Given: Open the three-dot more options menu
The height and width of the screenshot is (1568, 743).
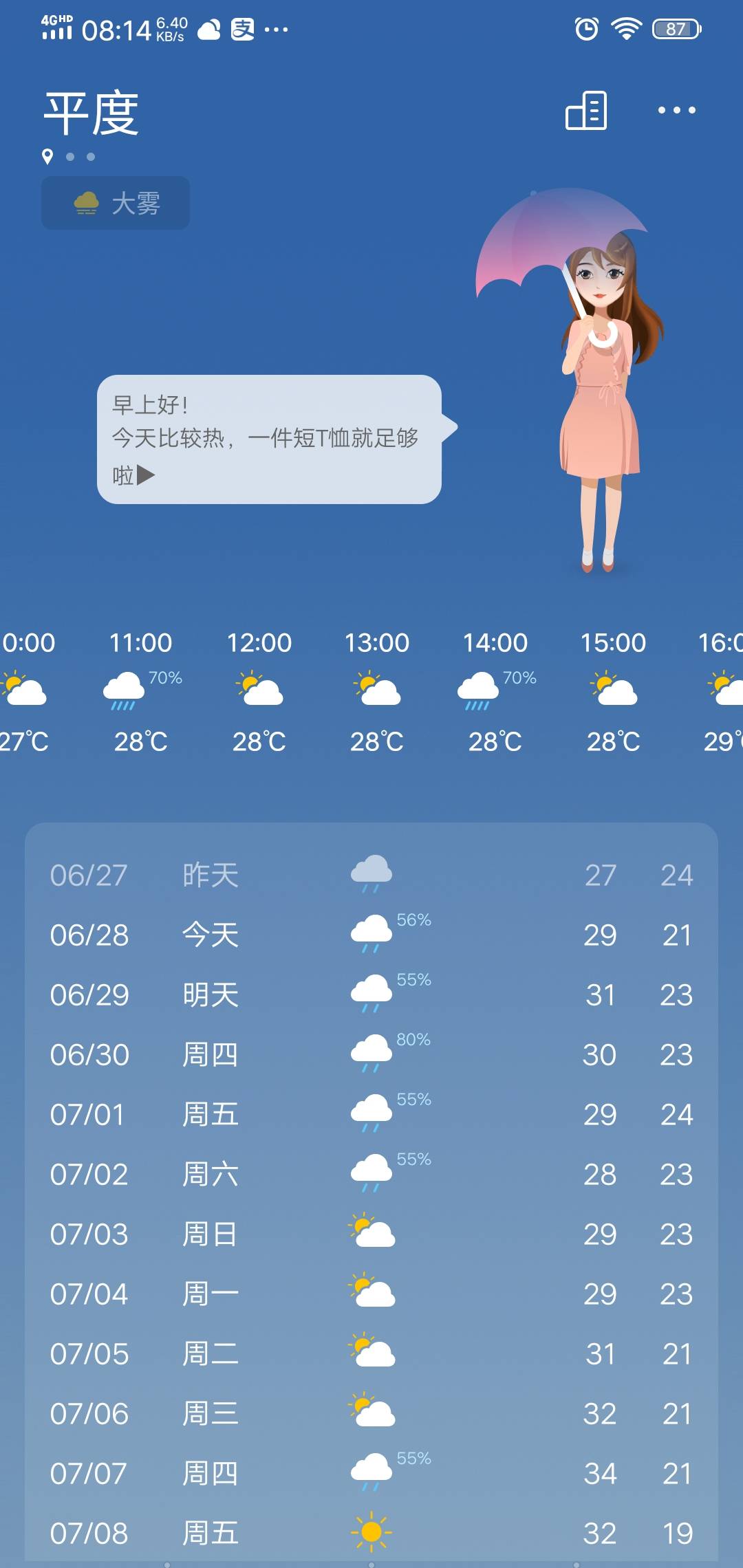Looking at the screenshot, I should [678, 110].
